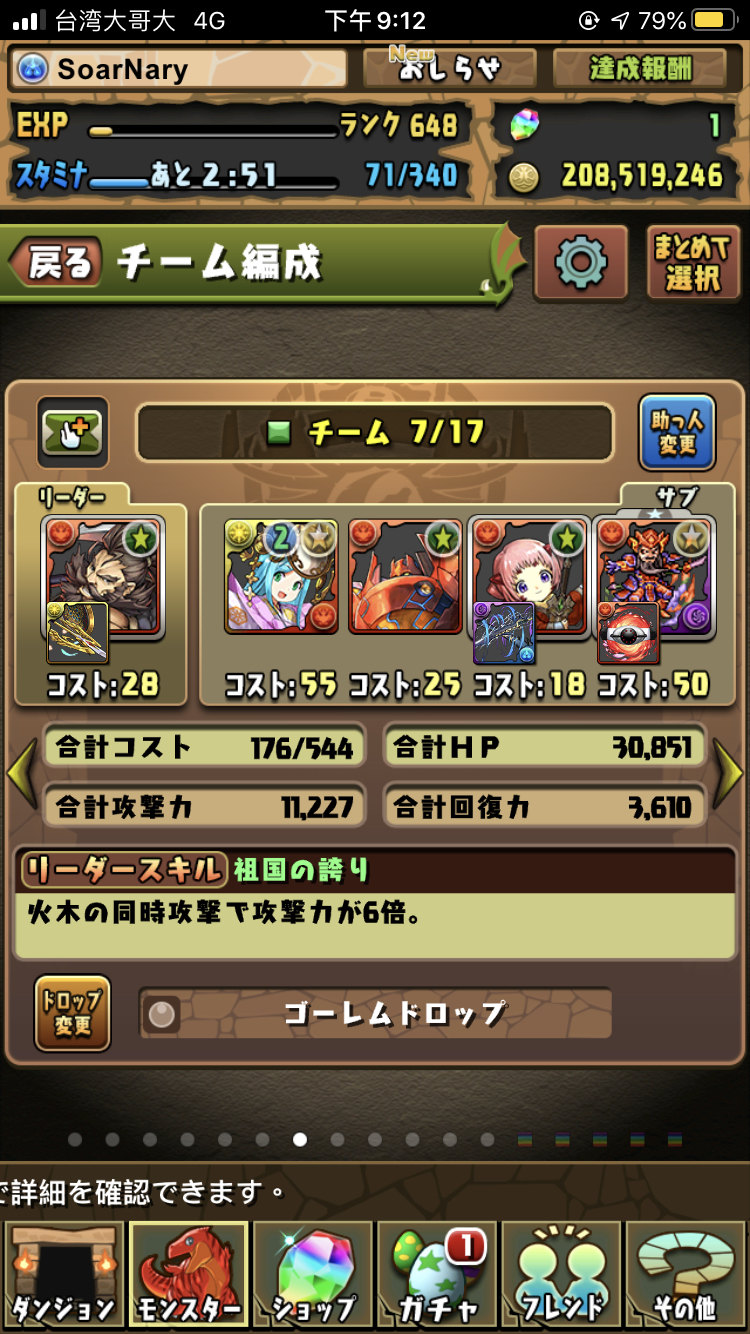This screenshot has height=1334, width=750.
Task: Switch to the ガチャ tab
Action: [437, 1276]
